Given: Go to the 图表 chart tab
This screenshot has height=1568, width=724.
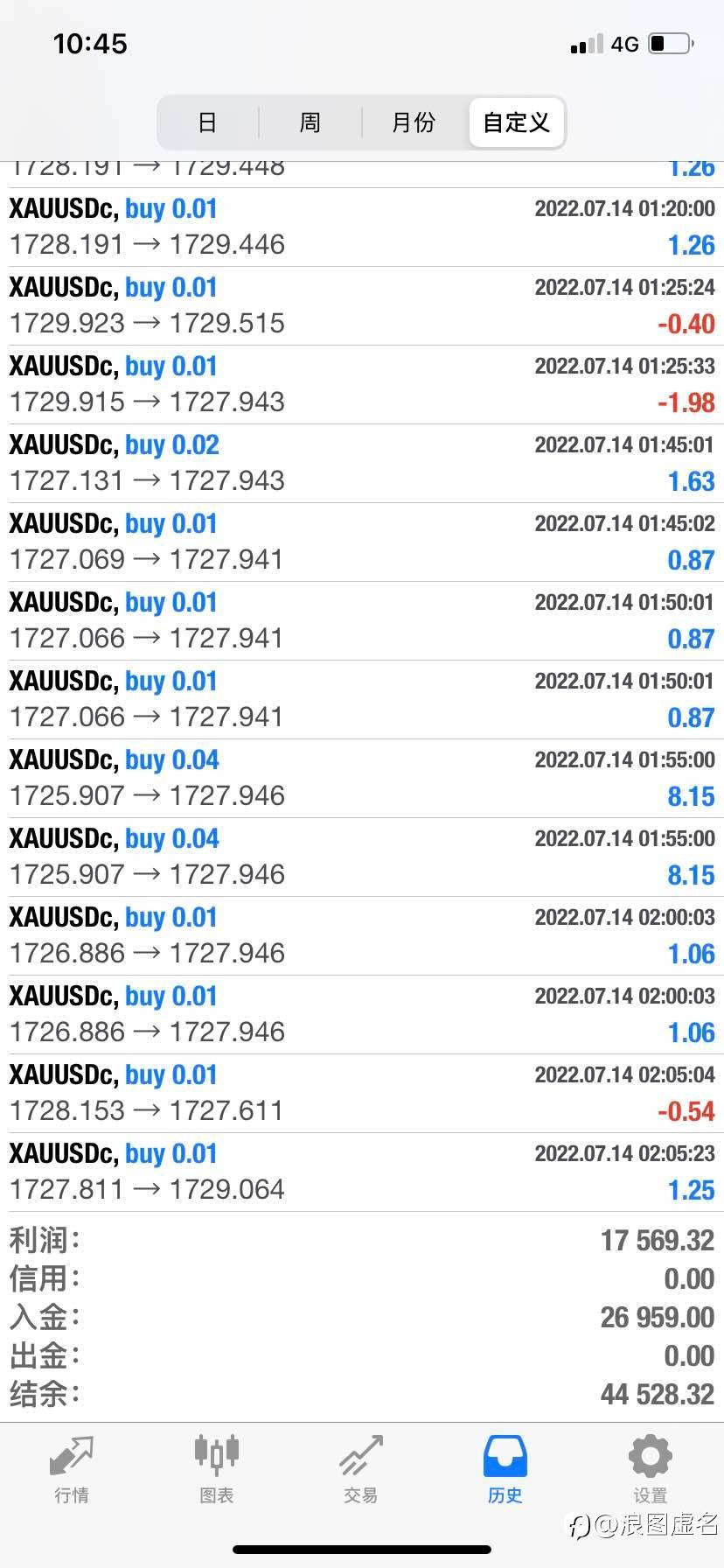Looking at the screenshot, I should [216, 1470].
